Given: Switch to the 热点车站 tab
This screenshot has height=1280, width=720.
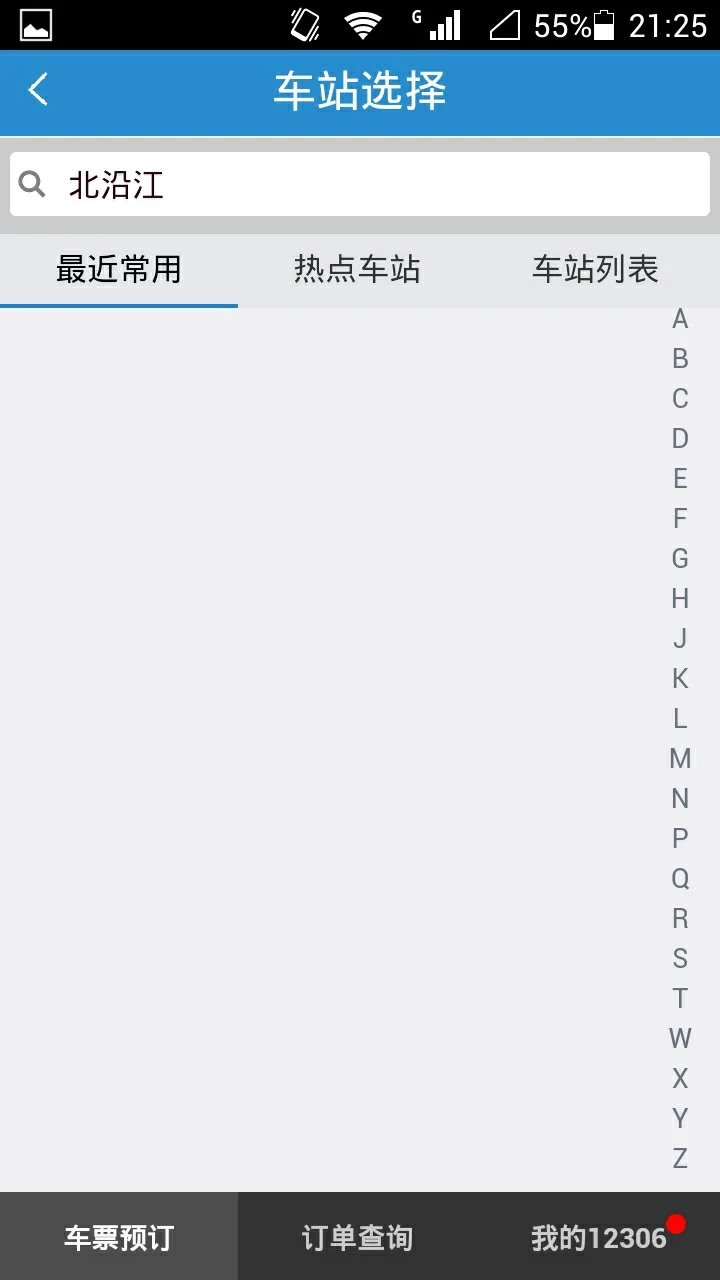Looking at the screenshot, I should click(357, 270).
